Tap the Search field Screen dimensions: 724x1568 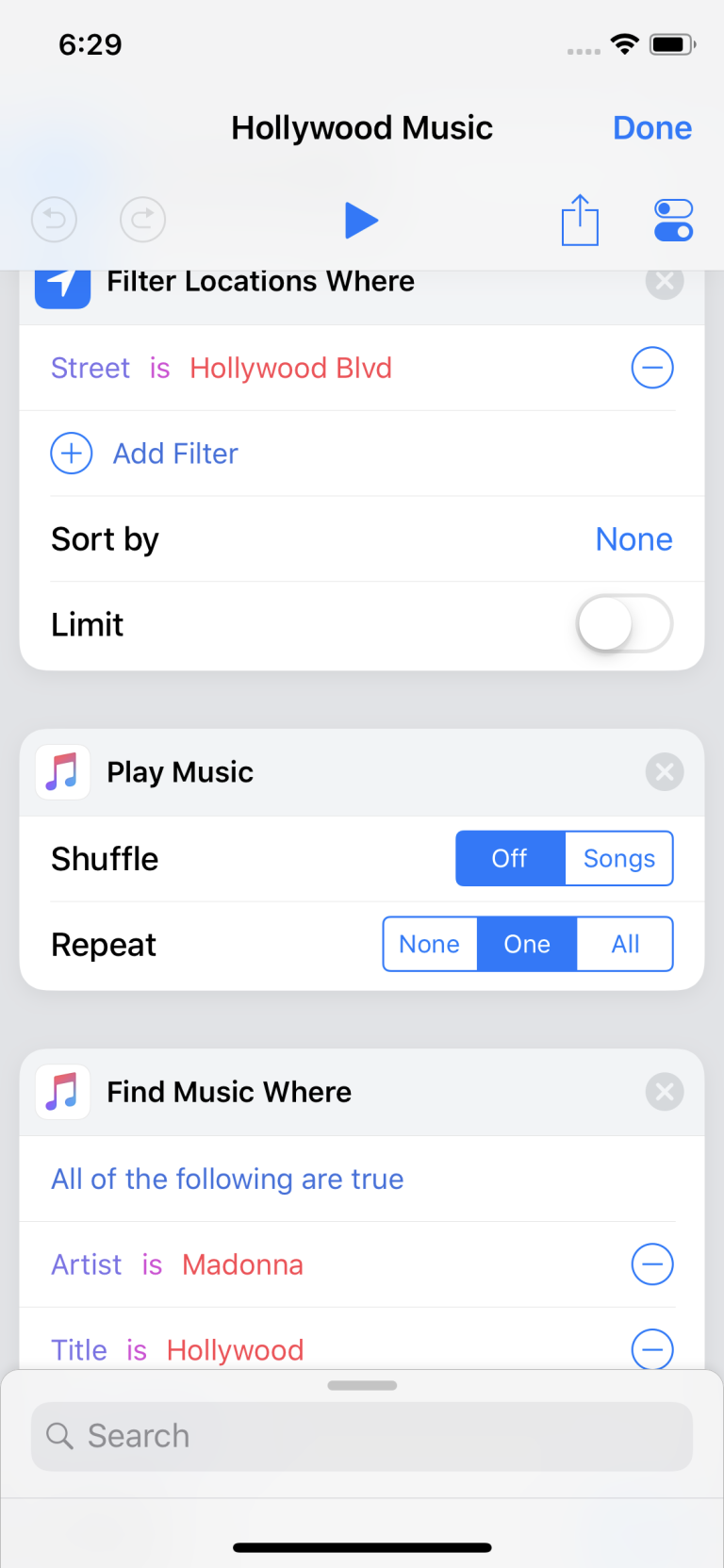pyautogui.click(x=362, y=1435)
